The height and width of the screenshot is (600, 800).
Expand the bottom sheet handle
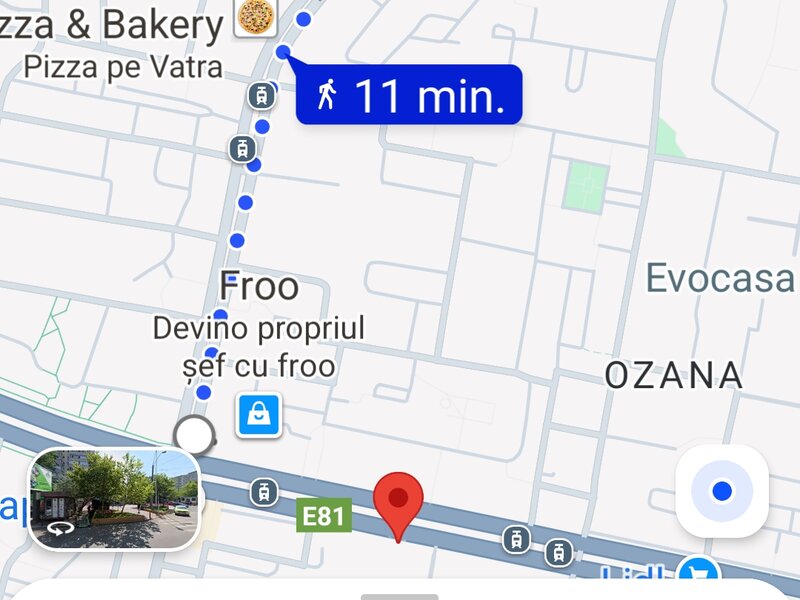[399, 596]
